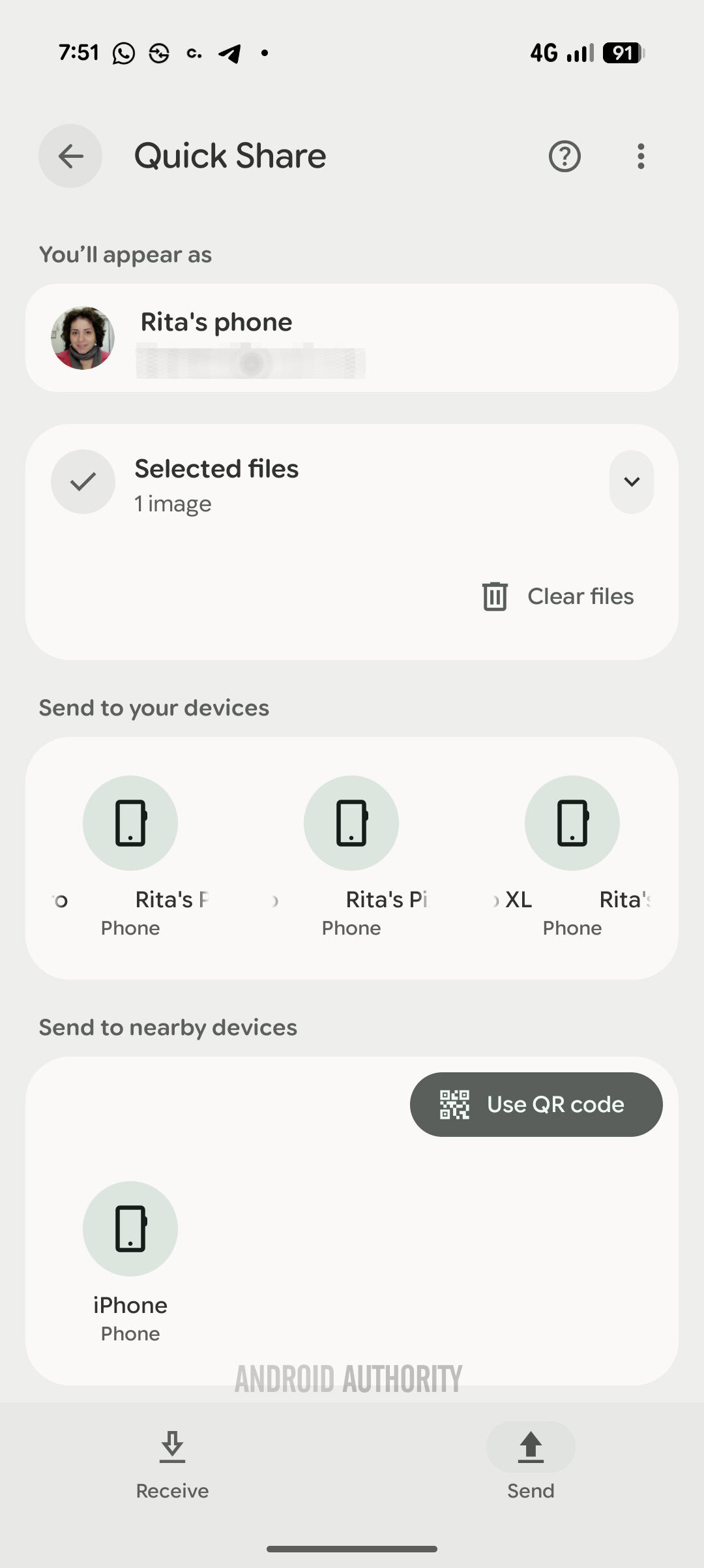Click Clear files
The image size is (704, 1568).
click(580, 596)
